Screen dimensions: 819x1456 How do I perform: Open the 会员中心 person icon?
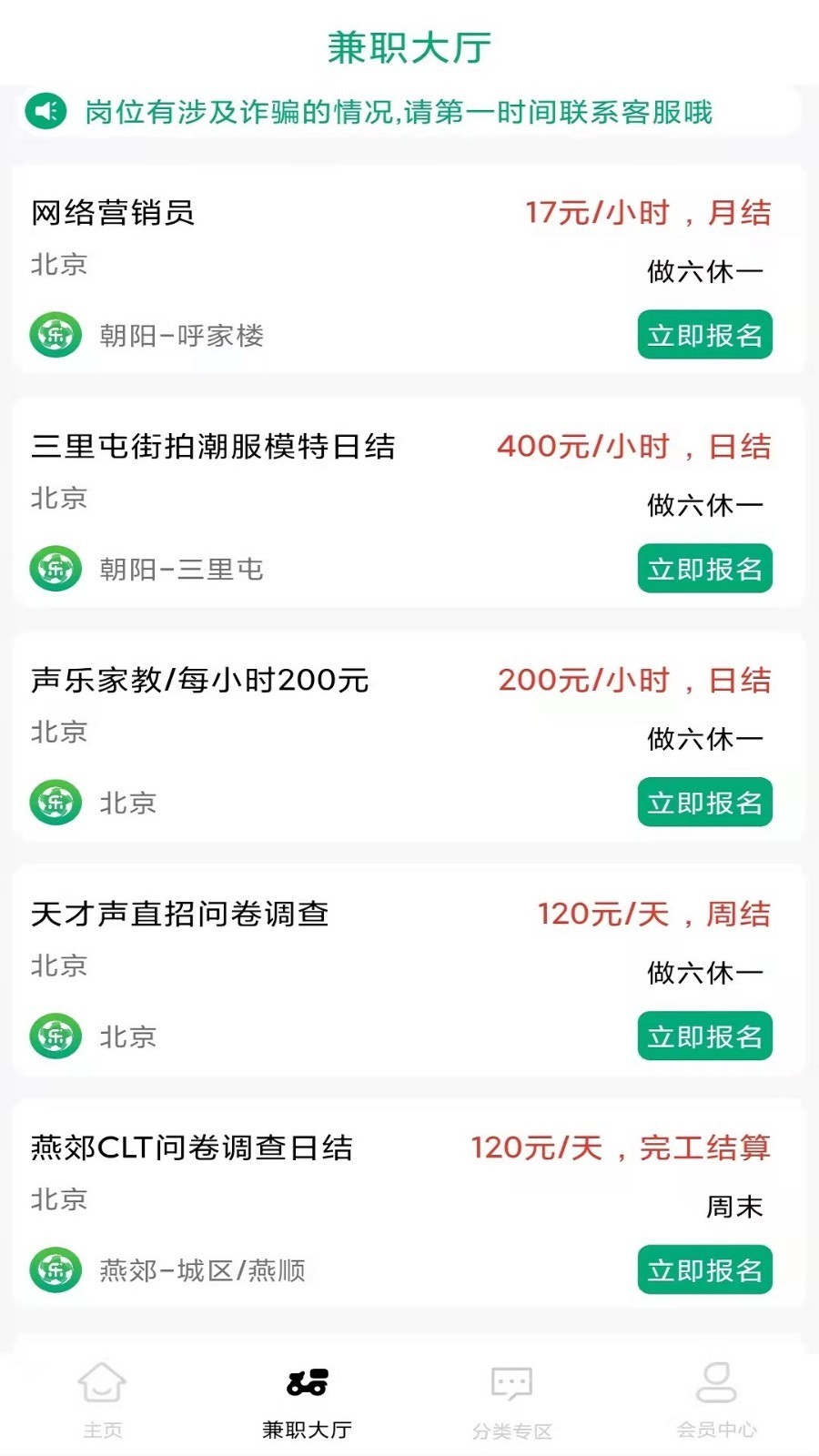pyautogui.click(x=717, y=1381)
